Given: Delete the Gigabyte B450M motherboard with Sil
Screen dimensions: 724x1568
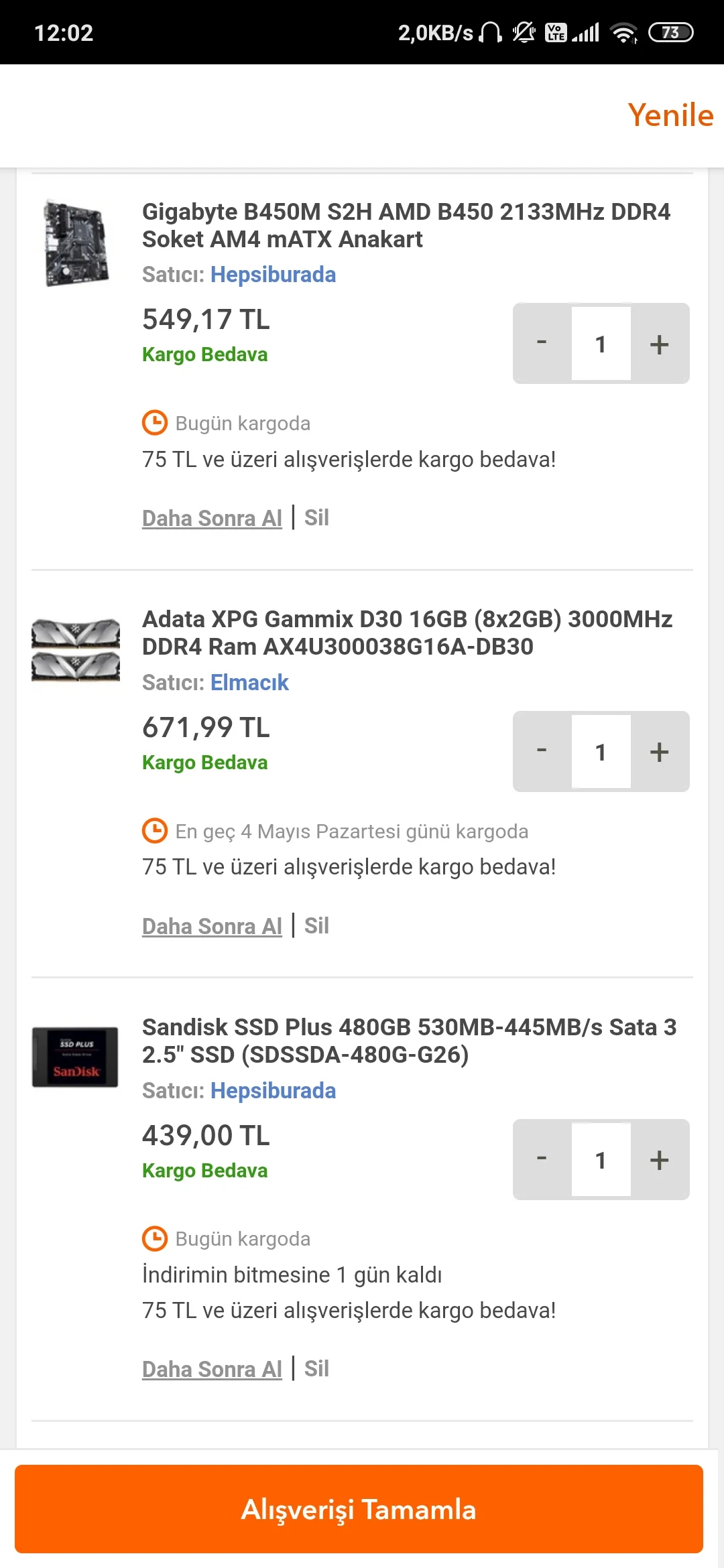Looking at the screenshot, I should tap(316, 518).
